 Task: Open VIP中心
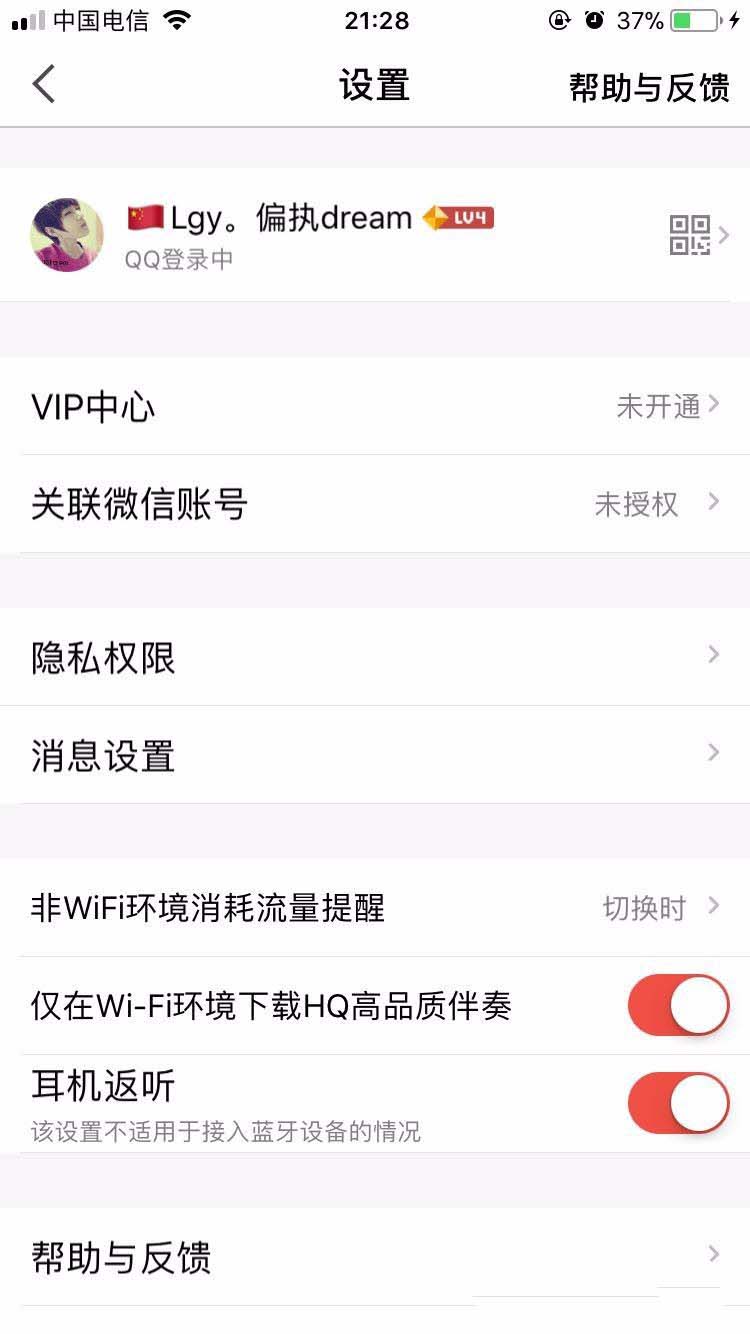coord(375,407)
